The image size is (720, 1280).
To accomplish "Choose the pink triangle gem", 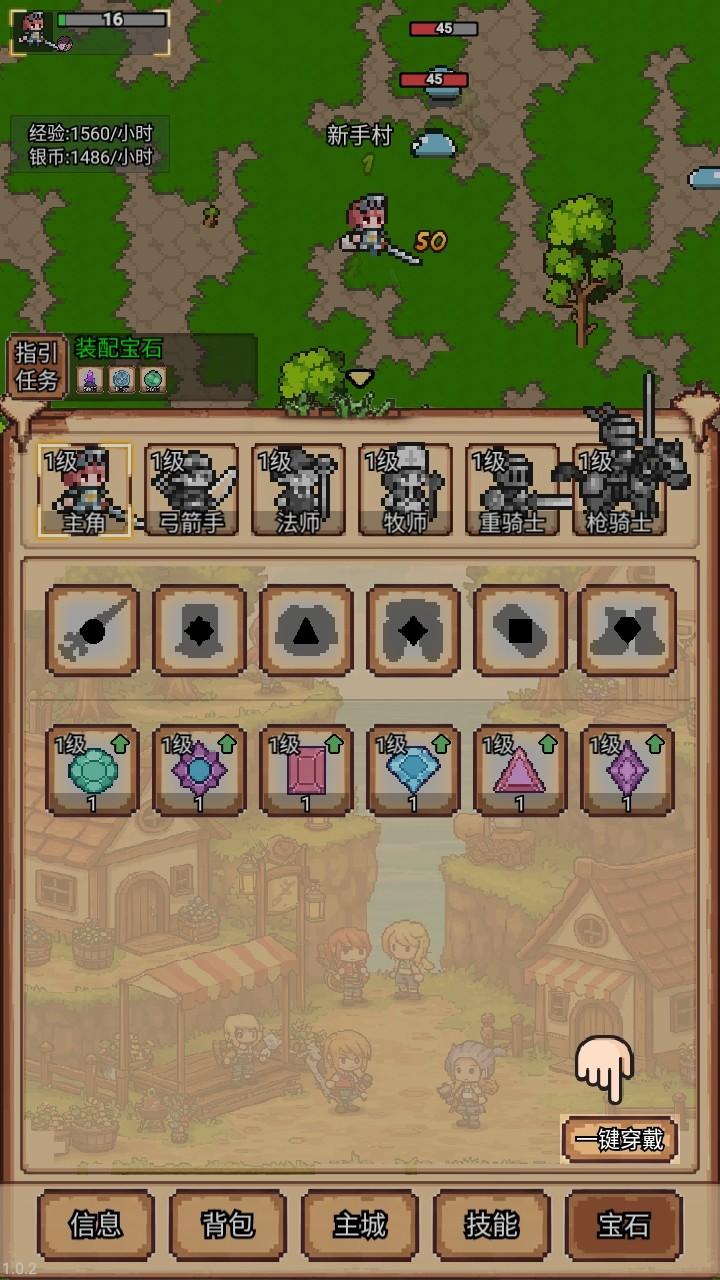I will click(520, 772).
